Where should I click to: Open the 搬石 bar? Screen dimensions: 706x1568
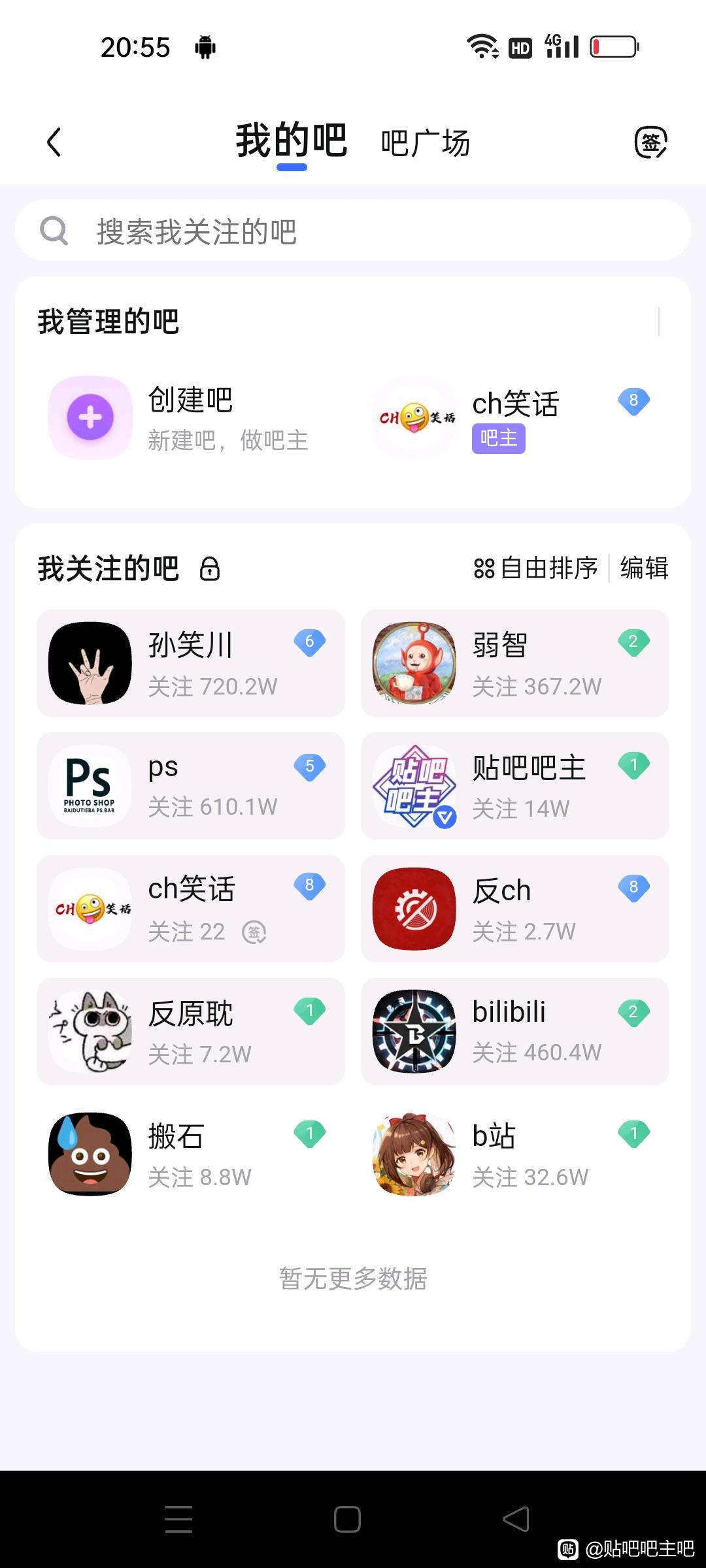tap(190, 1154)
